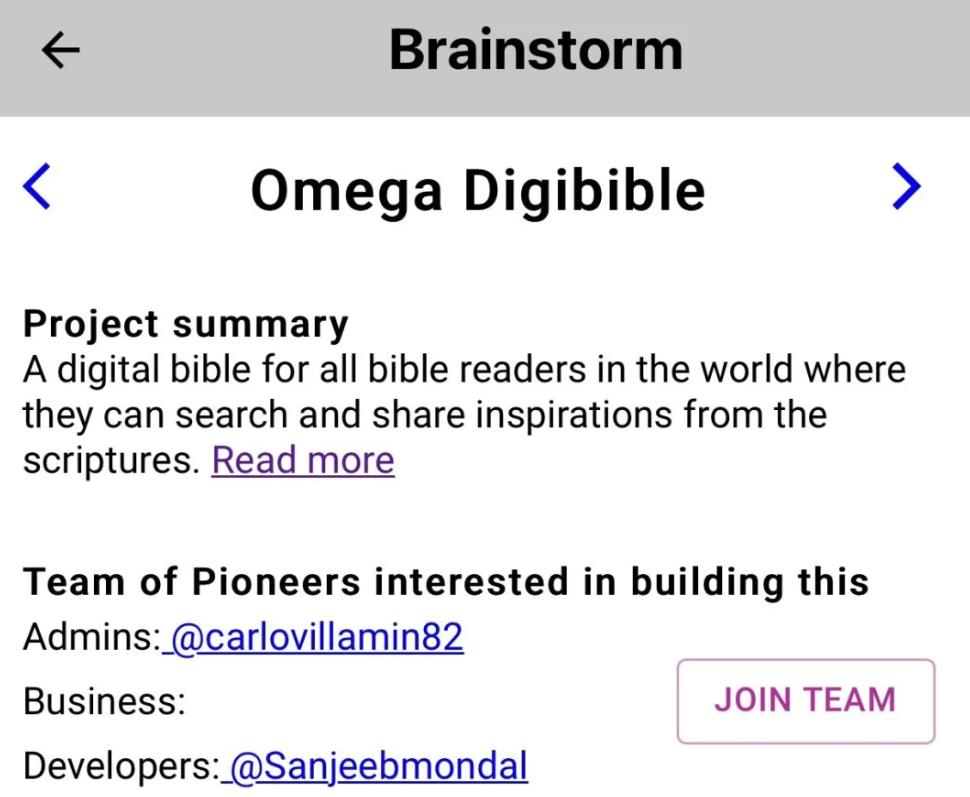This screenshot has width=970, height=797.
Task: Show the next project
Action: 905,187
